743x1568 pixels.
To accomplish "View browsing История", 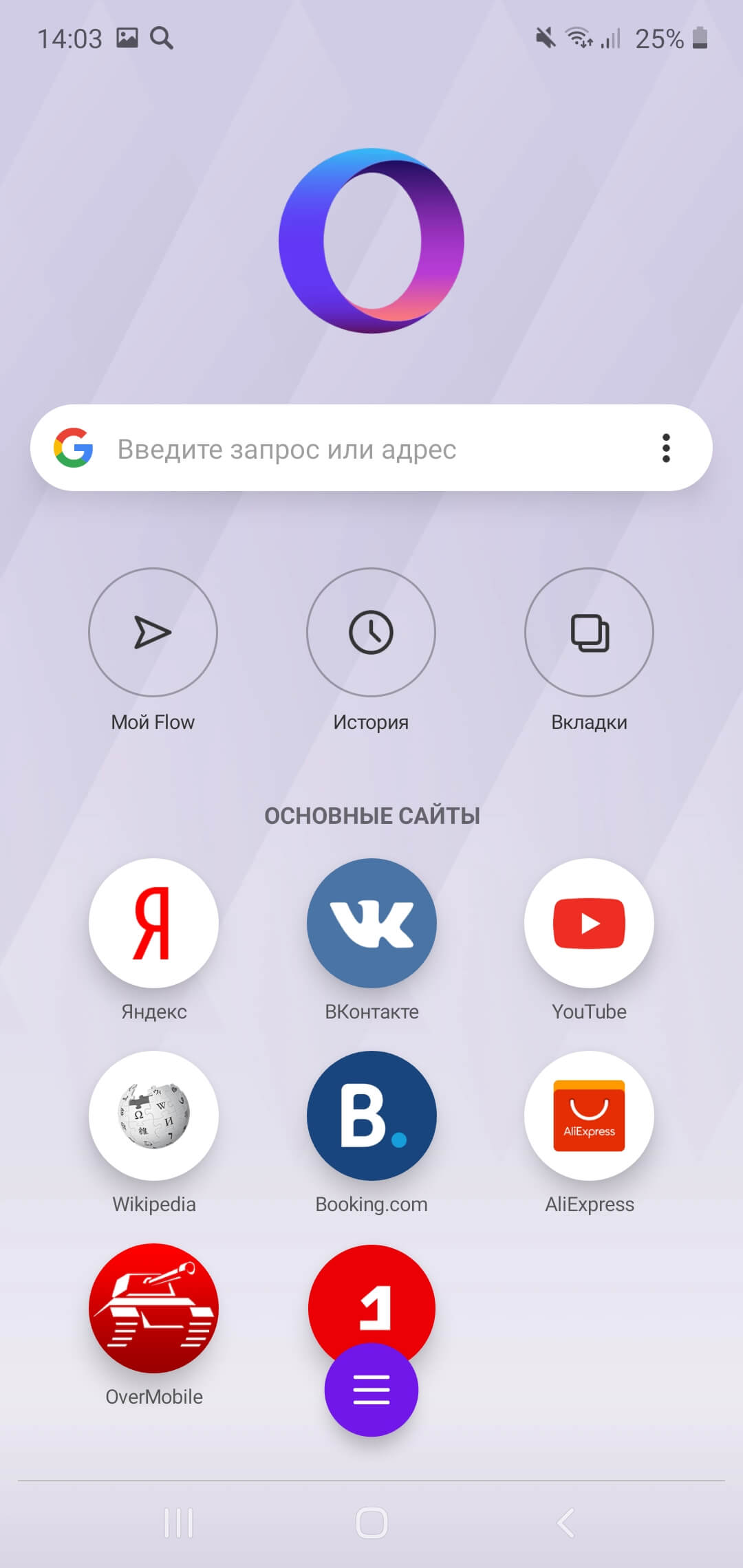I will (371, 633).
